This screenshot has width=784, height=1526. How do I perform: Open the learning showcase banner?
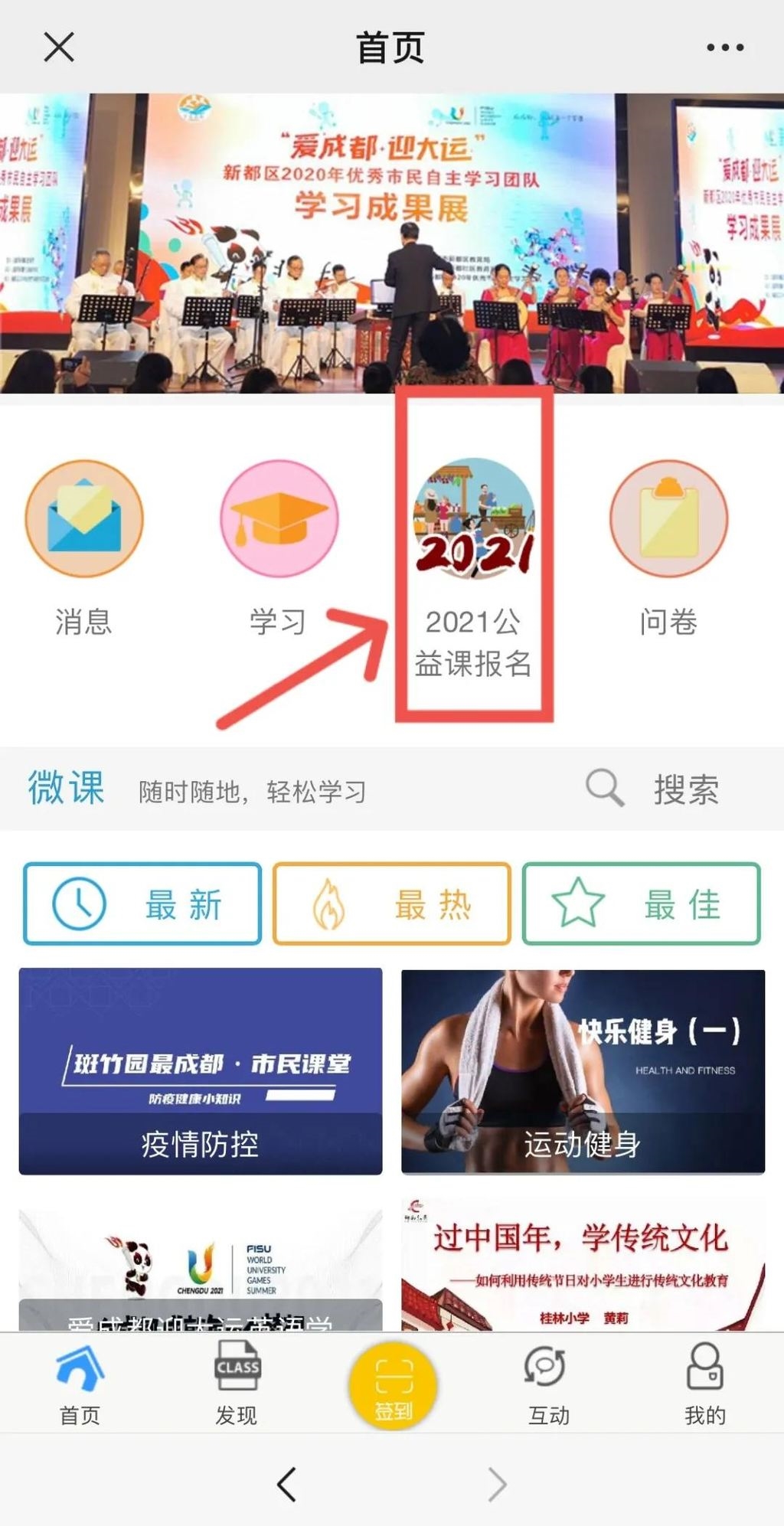coord(392,243)
